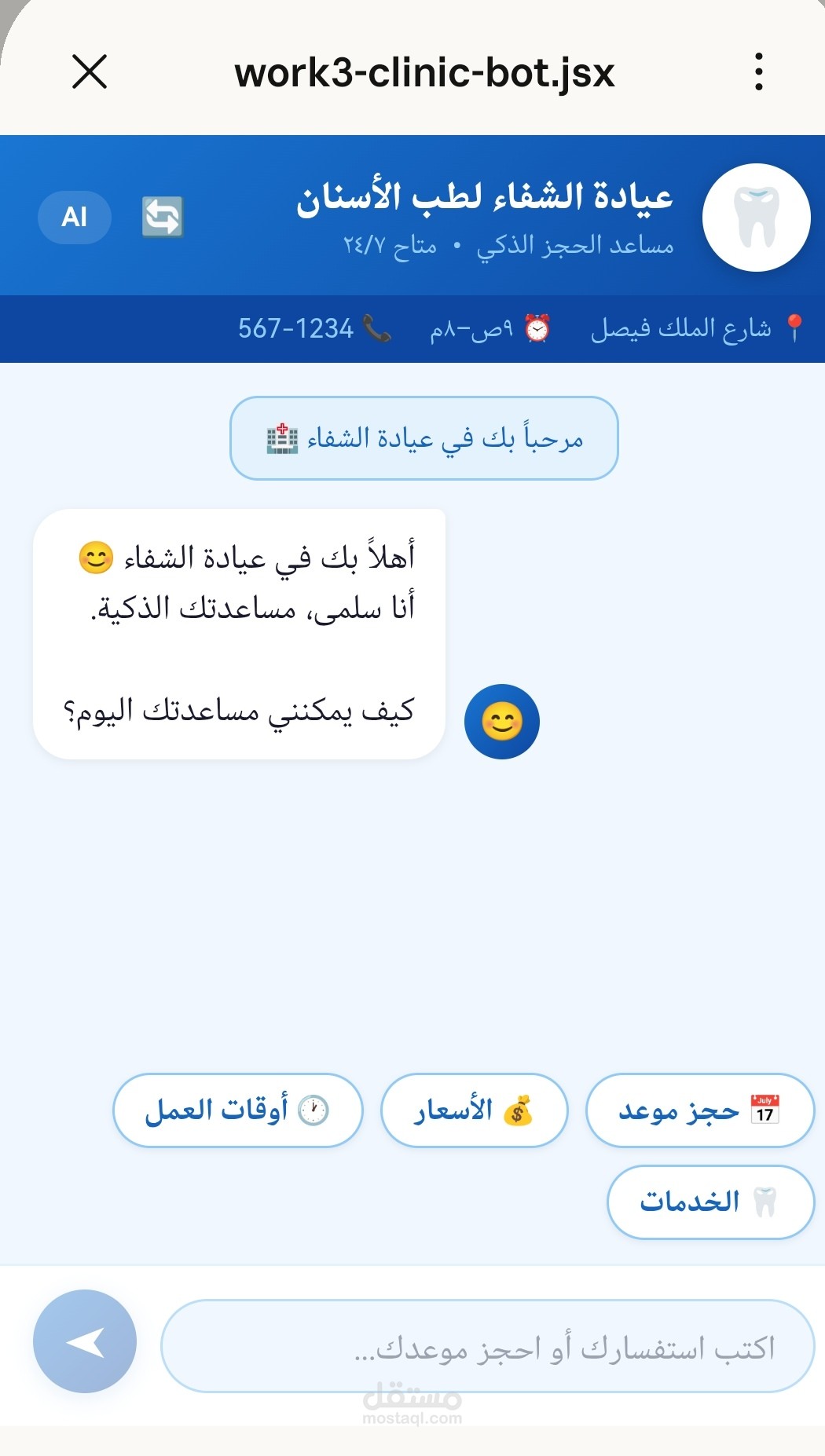The image size is (825, 1456).
Task: Open the three-dot overflow menu
Action: 758,71
